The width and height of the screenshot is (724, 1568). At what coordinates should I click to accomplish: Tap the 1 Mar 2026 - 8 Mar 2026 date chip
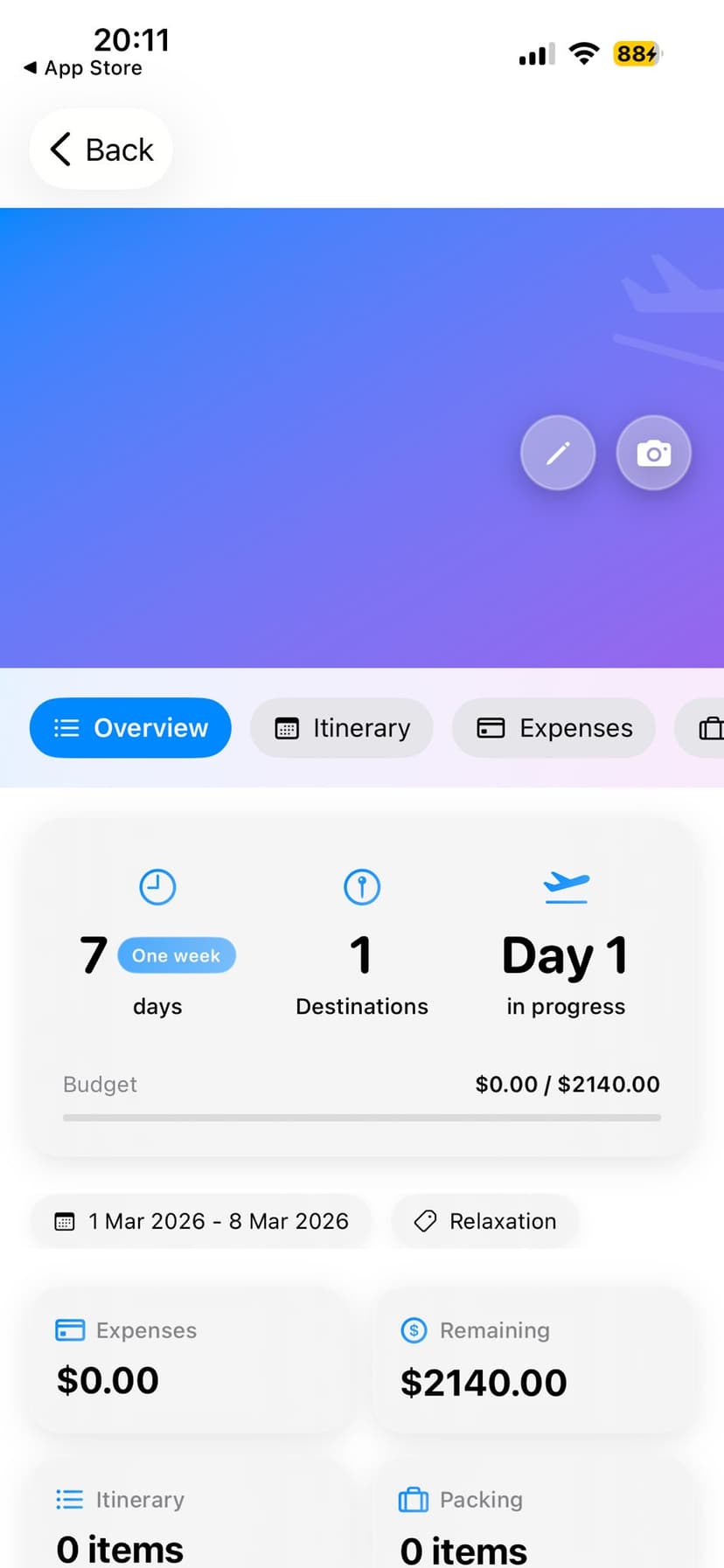pyautogui.click(x=201, y=1221)
